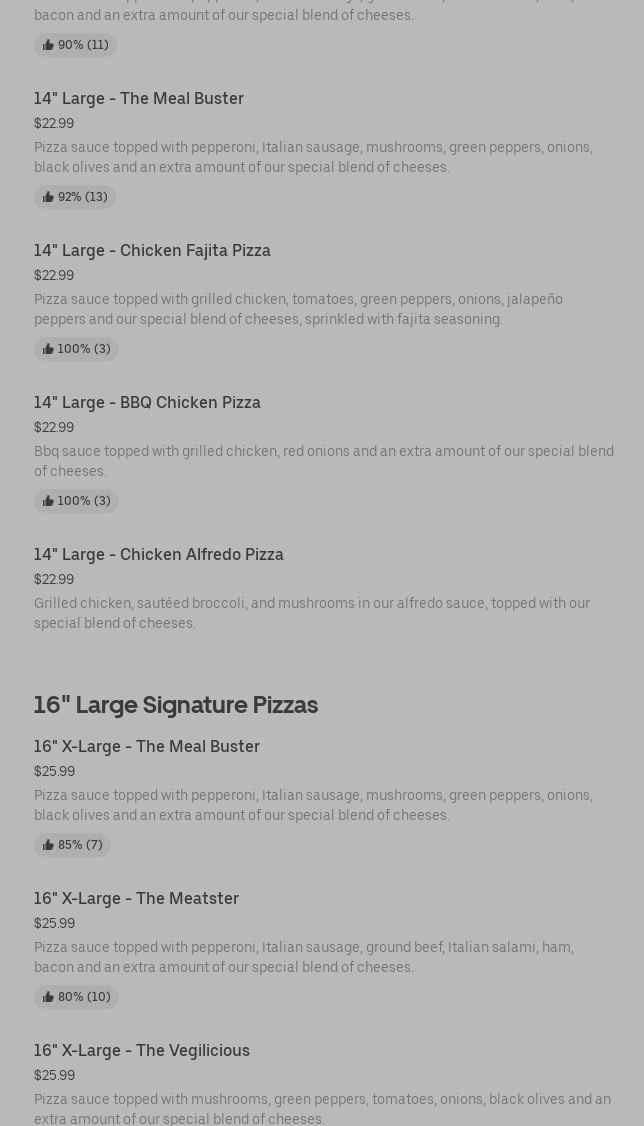The height and width of the screenshot is (1126, 644).
Task: Choose 14" Large - BBQ Chicken Pizza
Action: 147,403
